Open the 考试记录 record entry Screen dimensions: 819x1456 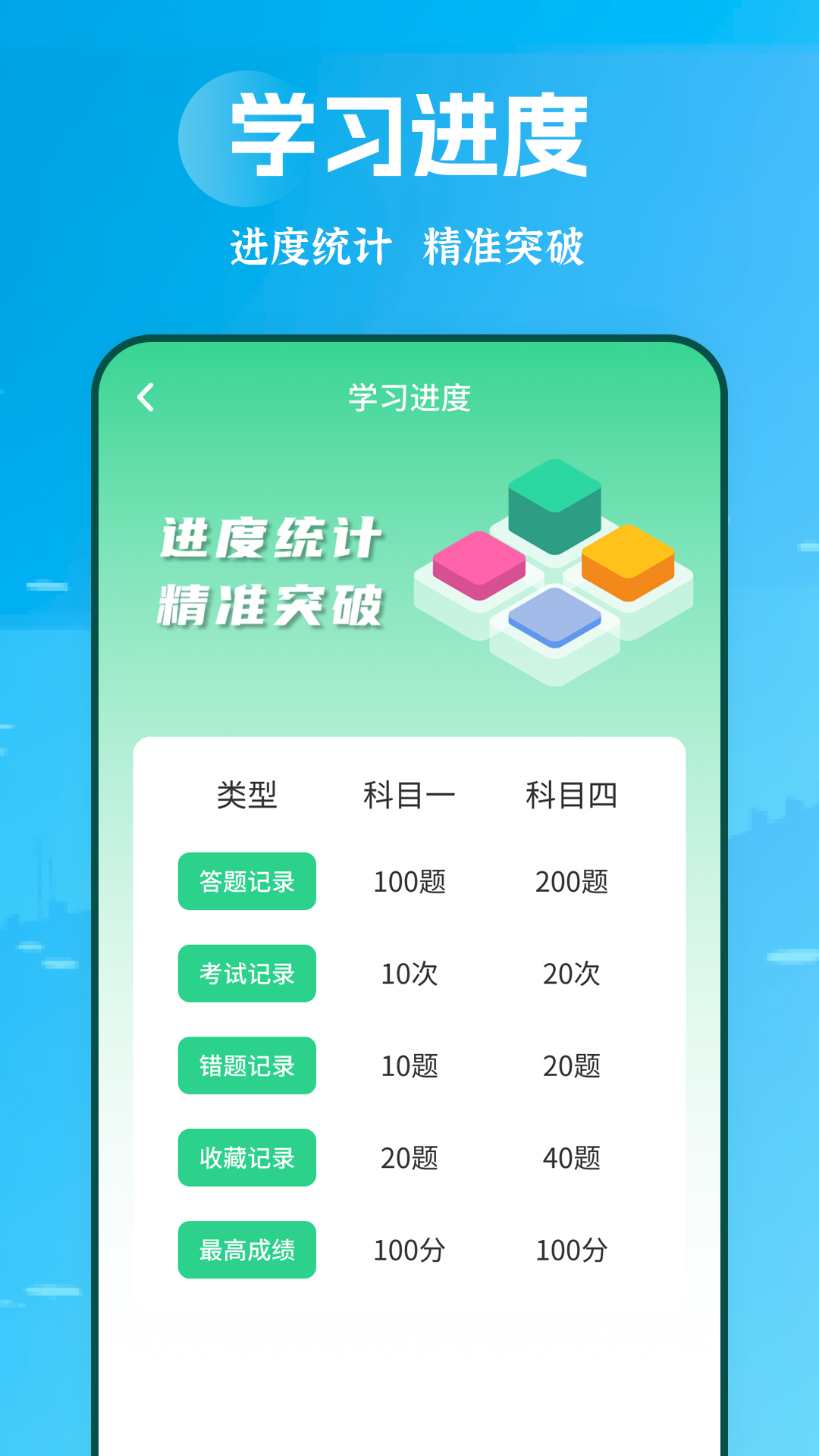tap(246, 974)
